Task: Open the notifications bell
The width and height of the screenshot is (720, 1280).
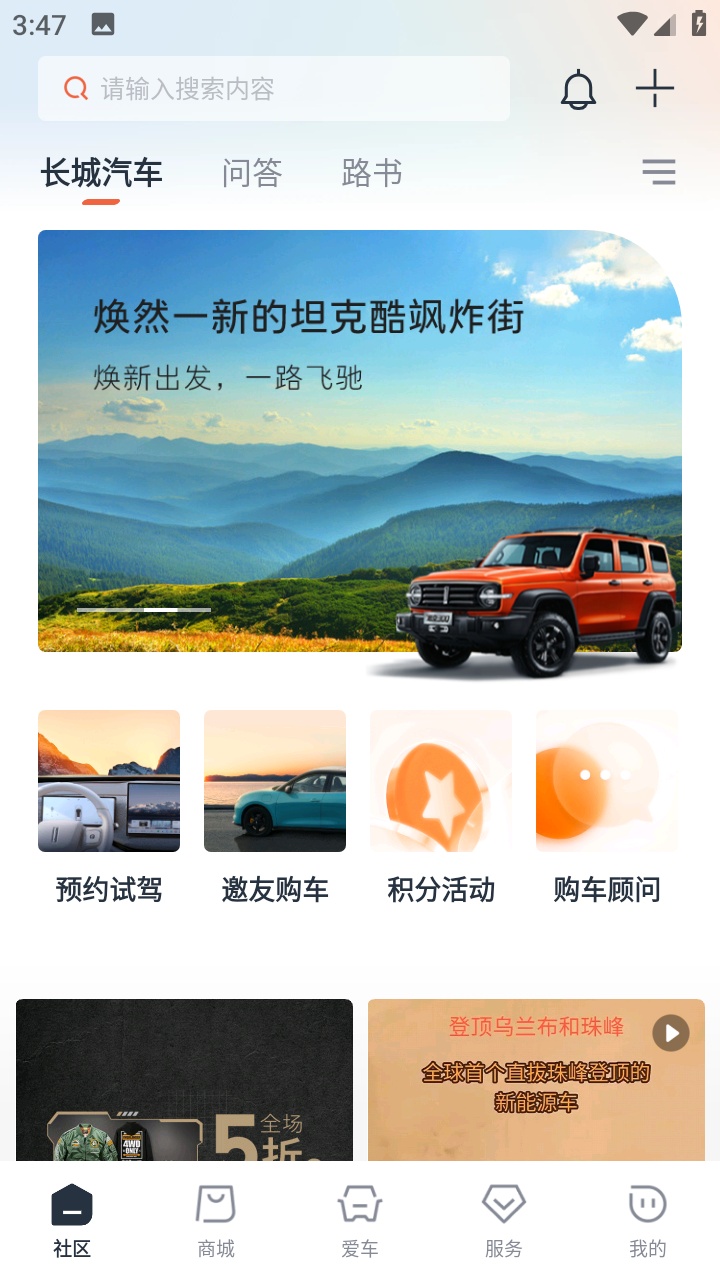Action: pos(578,90)
